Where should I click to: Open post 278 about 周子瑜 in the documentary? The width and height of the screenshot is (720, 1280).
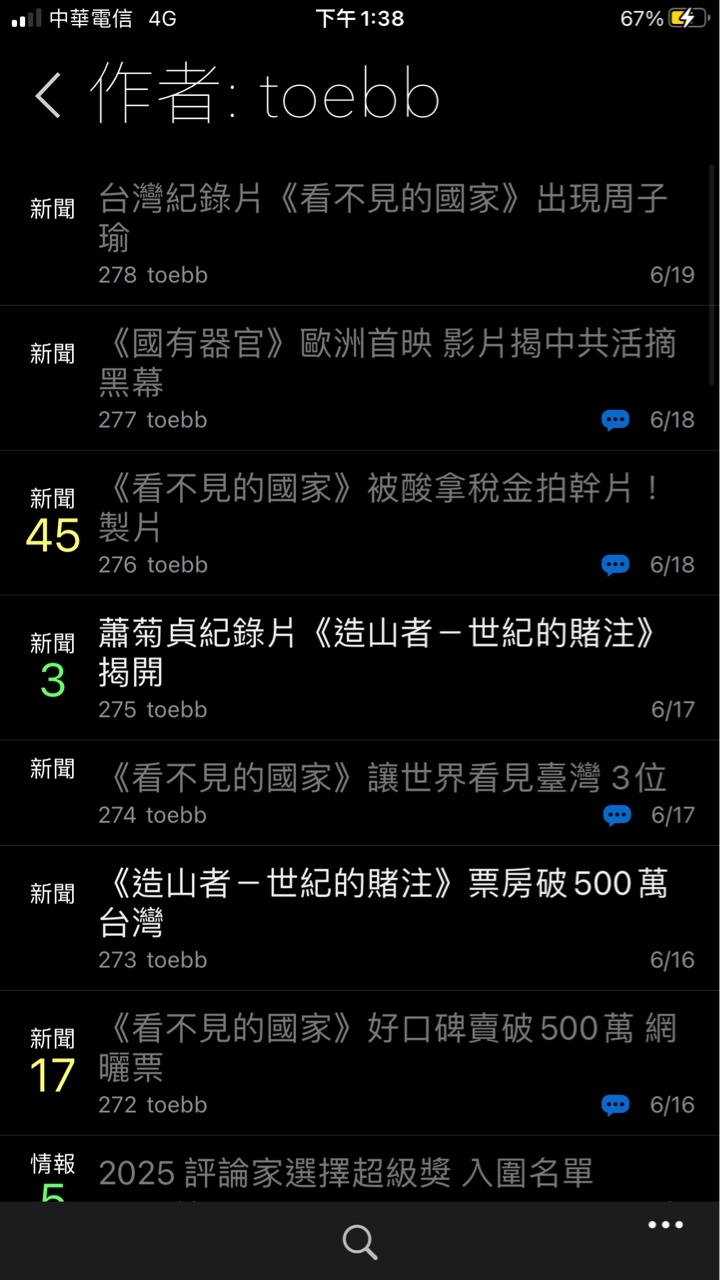[383, 218]
